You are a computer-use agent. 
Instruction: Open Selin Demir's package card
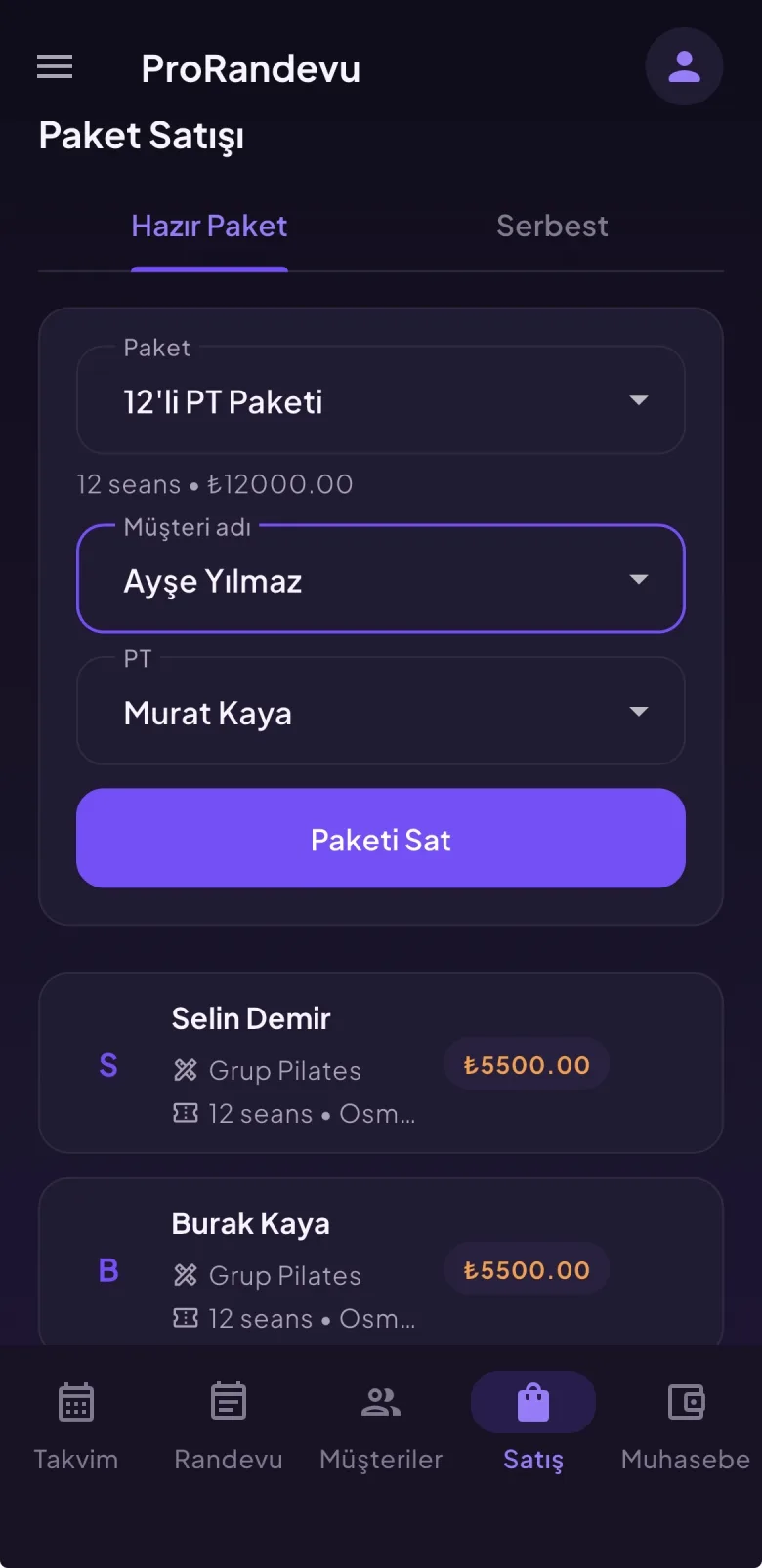pos(381,1063)
